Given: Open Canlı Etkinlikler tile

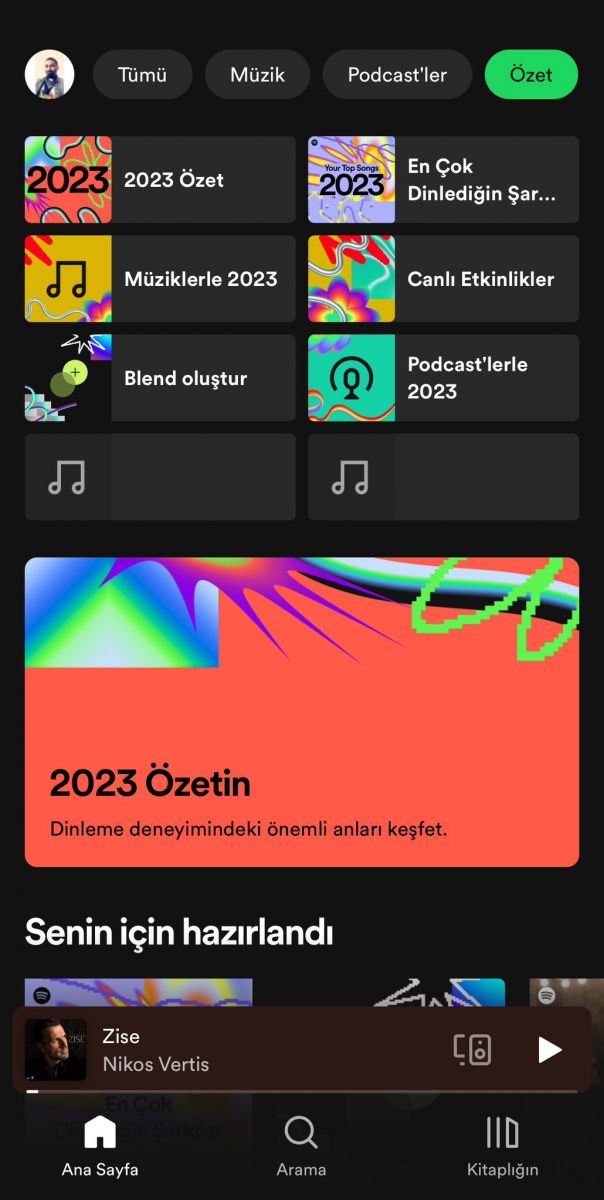Looking at the screenshot, I should tap(443, 279).
